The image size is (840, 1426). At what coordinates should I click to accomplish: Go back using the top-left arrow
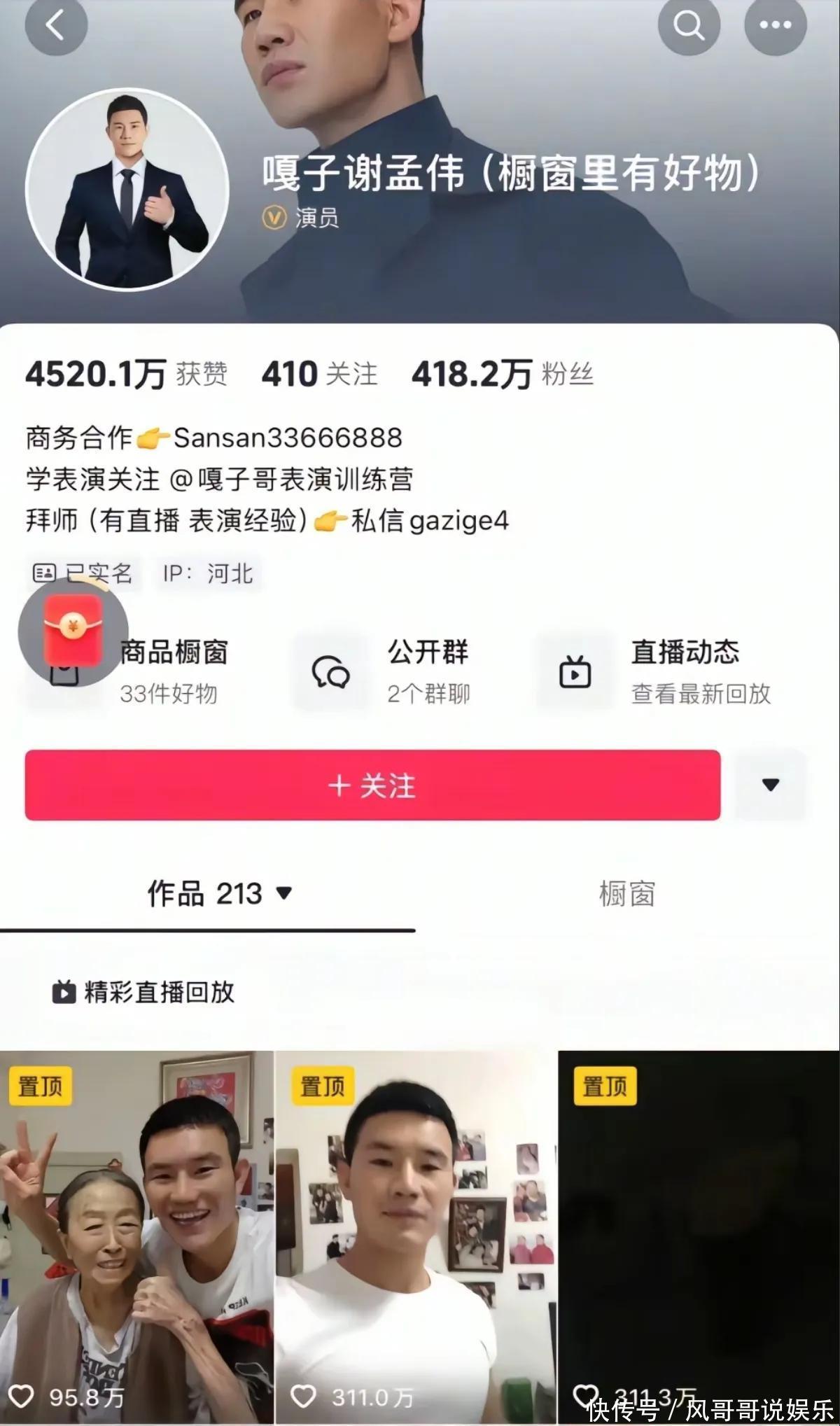[x=56, y=25]
